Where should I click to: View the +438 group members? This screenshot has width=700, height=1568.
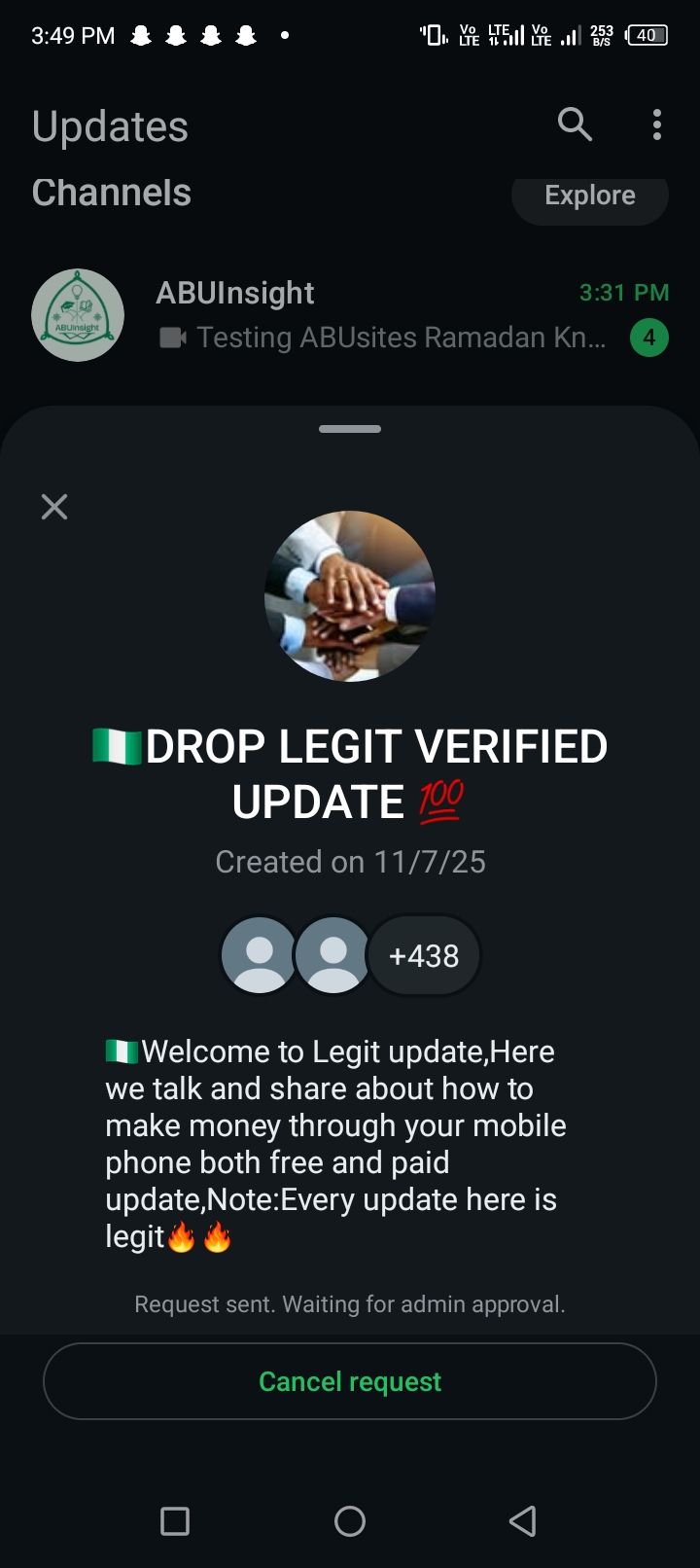click(424, 956)
